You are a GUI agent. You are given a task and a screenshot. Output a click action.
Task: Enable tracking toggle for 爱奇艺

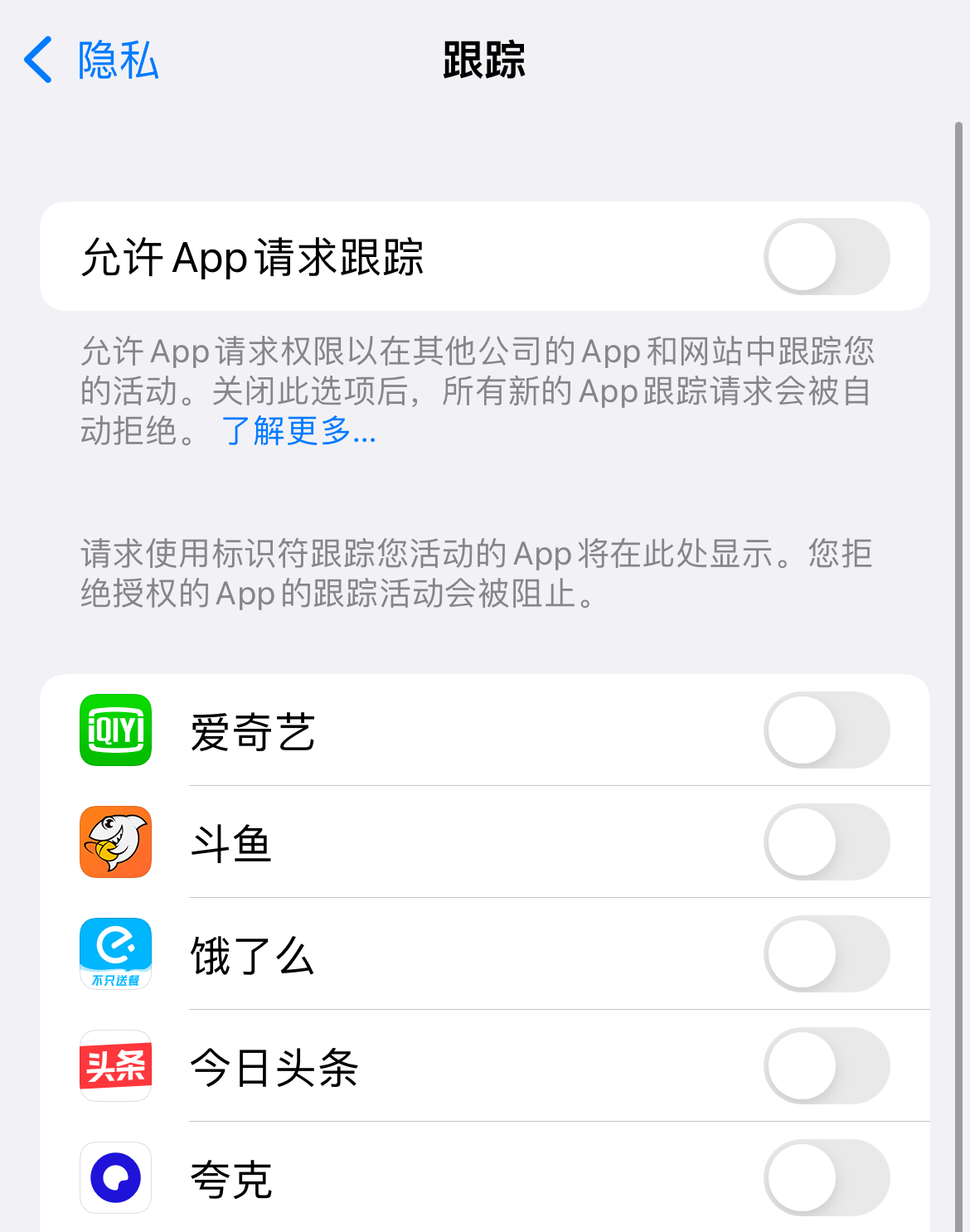click(826, 730)
